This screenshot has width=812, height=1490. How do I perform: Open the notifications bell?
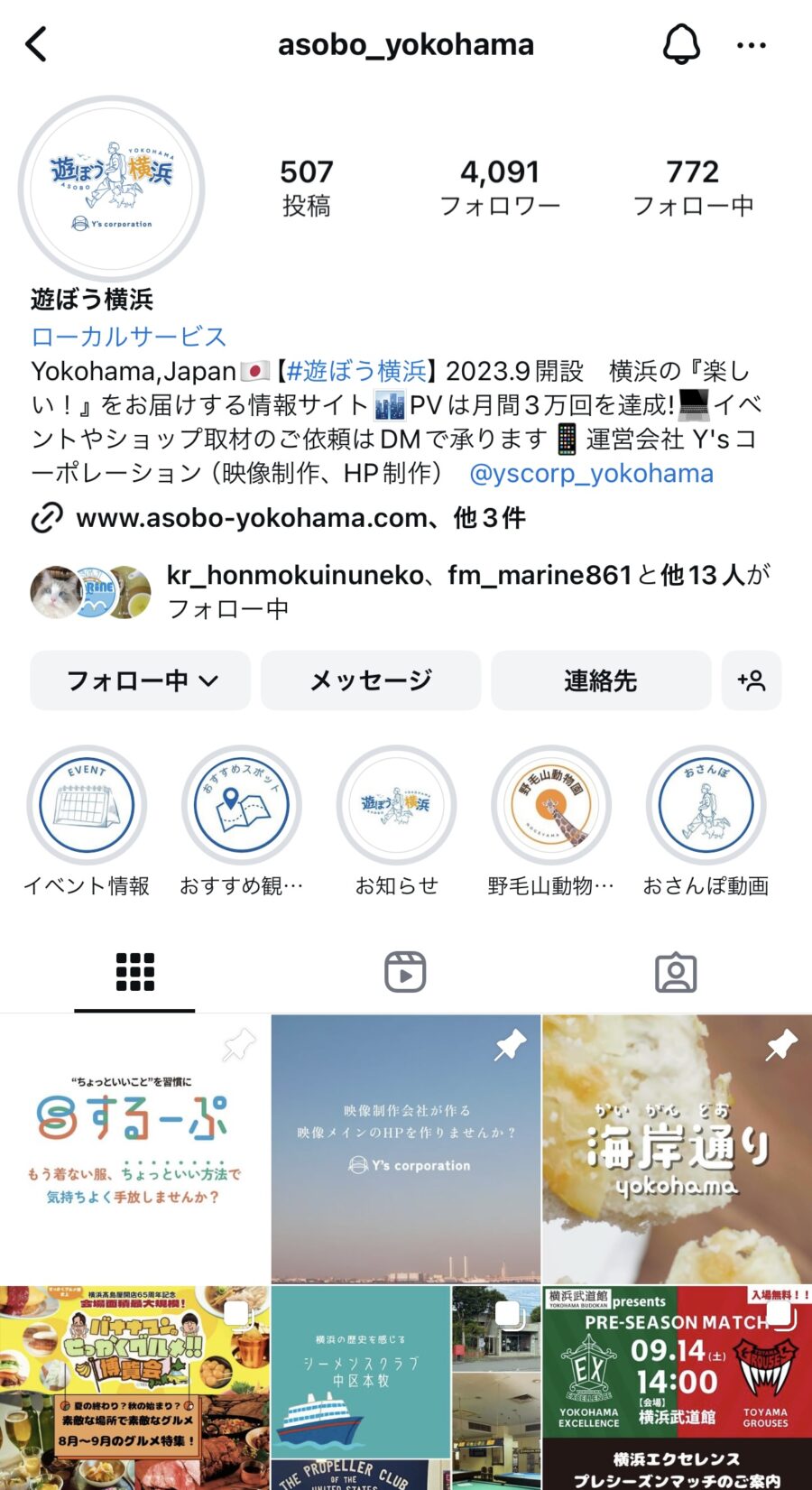[x=681, y=44]
